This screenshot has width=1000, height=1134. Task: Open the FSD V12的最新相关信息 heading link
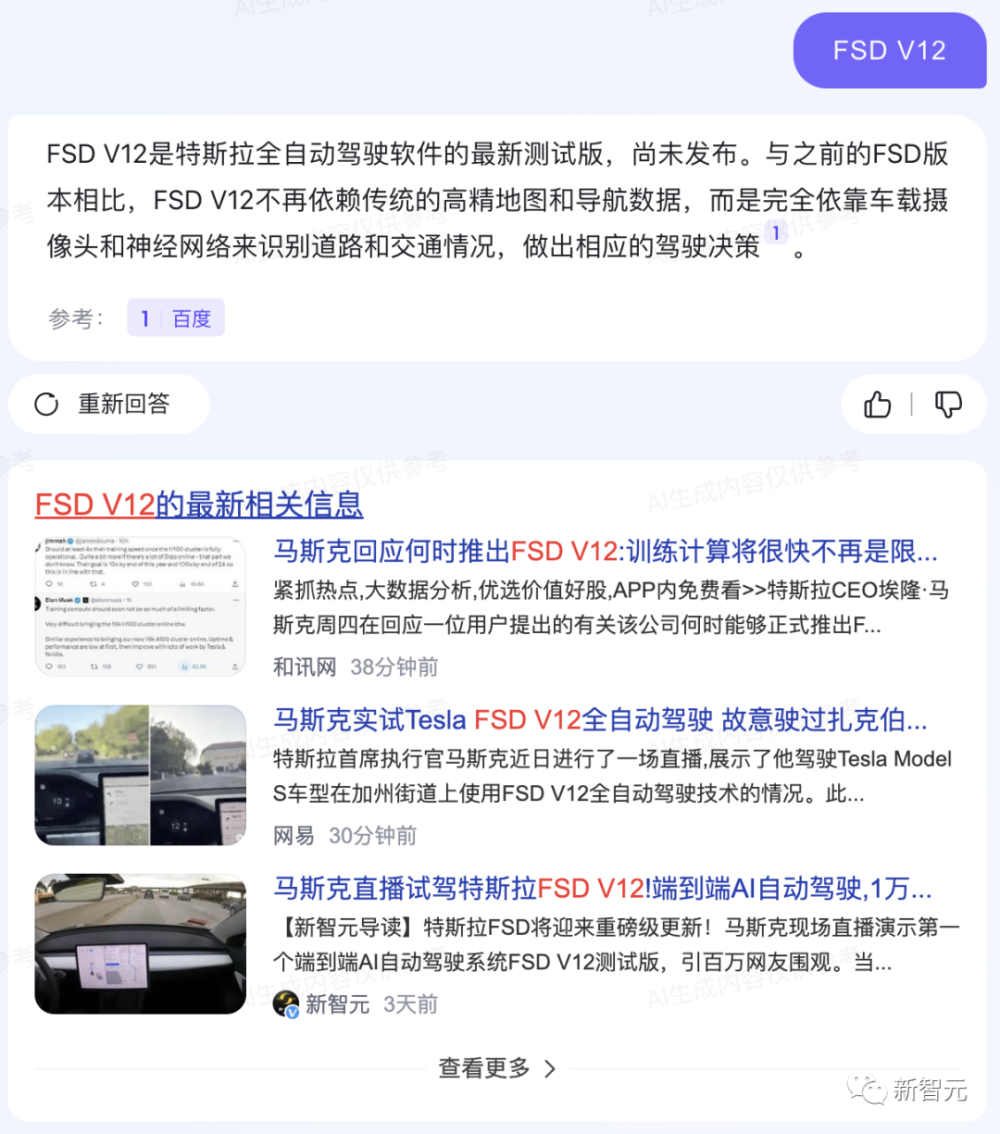click(199, 504)
